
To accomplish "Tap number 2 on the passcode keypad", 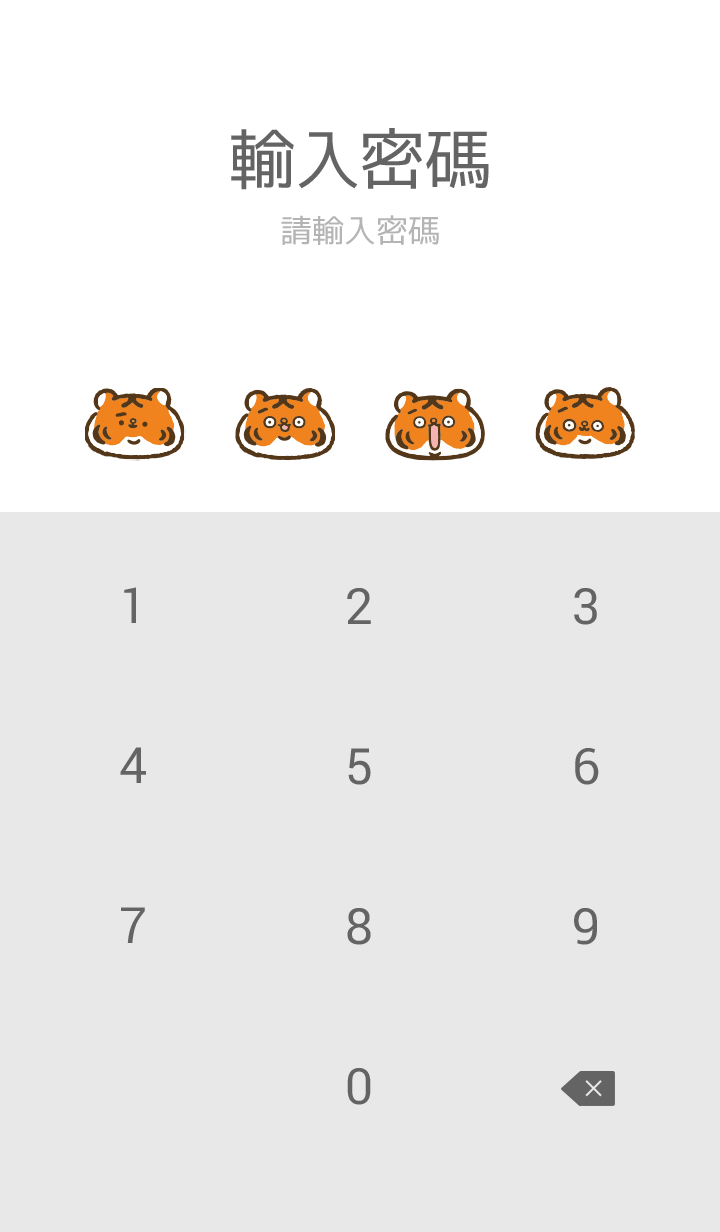I will point(359,607).
